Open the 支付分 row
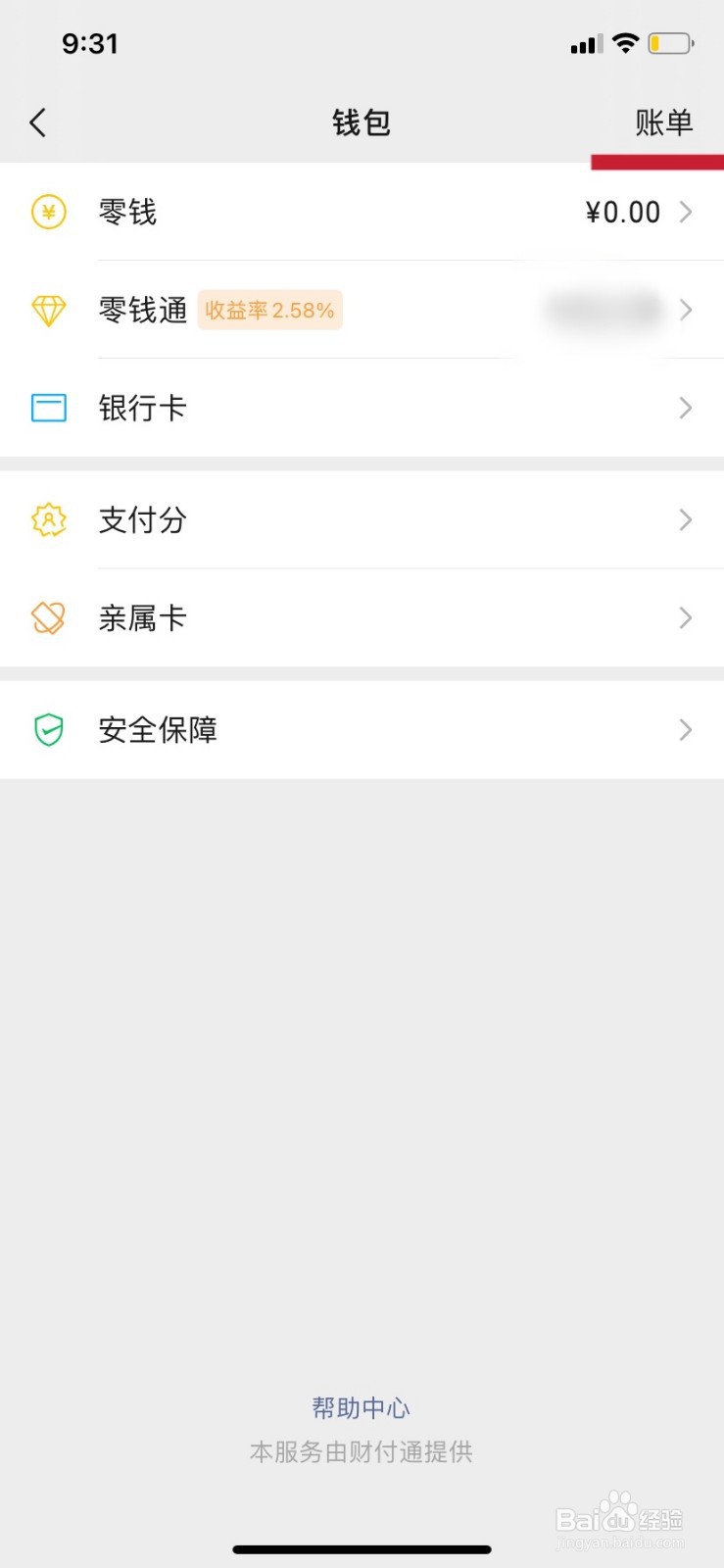 pyautogui.click(x=362, y=519)
